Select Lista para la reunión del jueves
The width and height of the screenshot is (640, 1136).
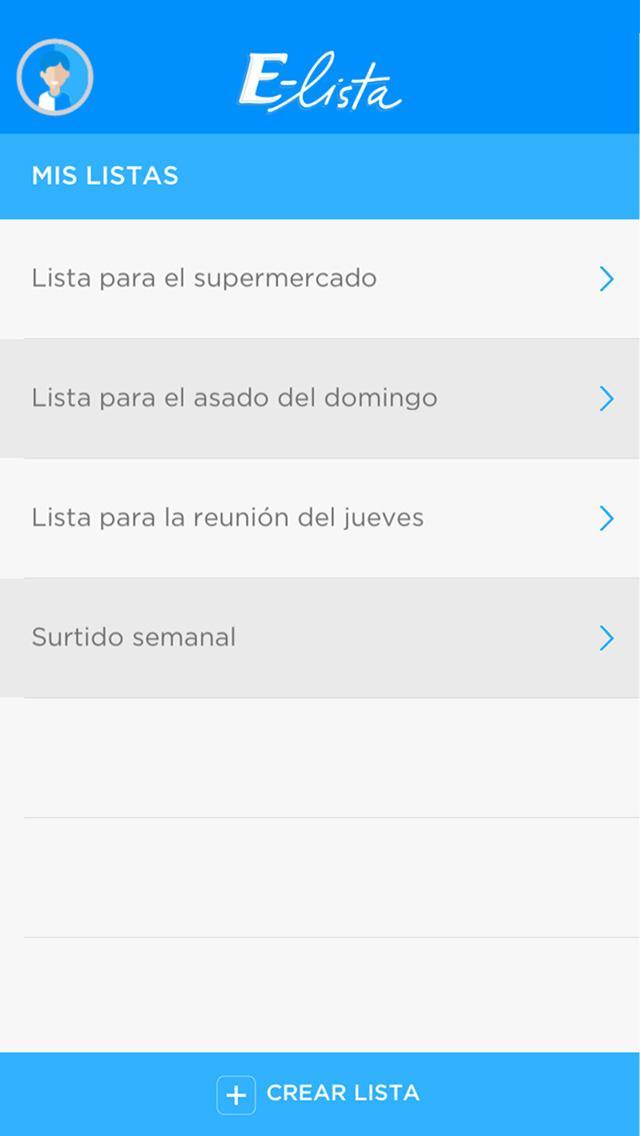pyautogui.click(x=320, y=518)
